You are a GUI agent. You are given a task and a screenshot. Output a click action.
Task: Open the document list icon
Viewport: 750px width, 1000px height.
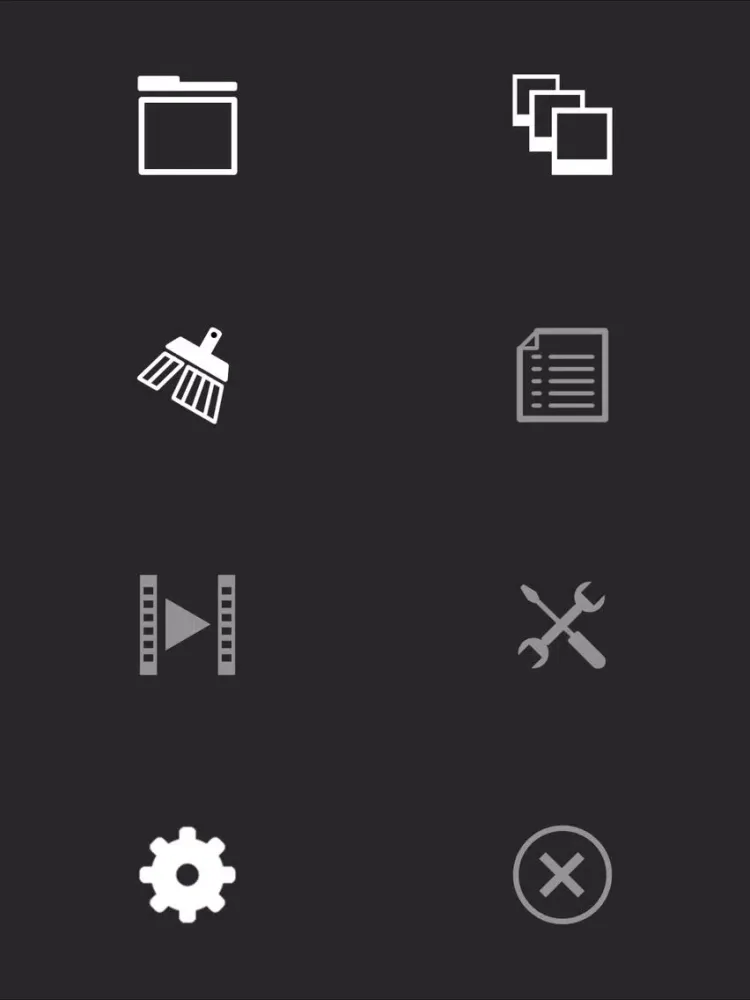click(x=562, y=375)
